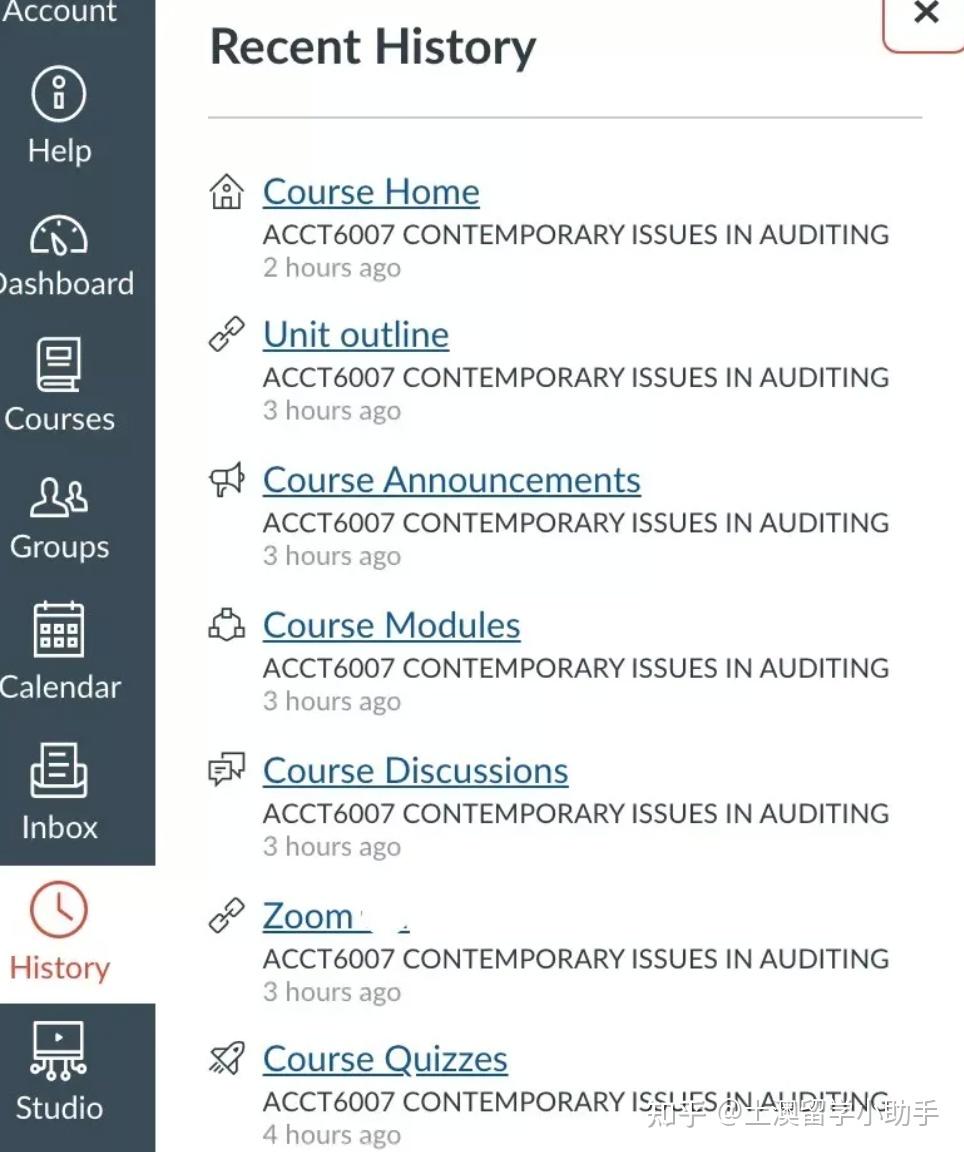Go to Course Discussions
Image resolution: width=964 pixels, height=1152 pixels.
pyautogui.click(x=415, y=771)
